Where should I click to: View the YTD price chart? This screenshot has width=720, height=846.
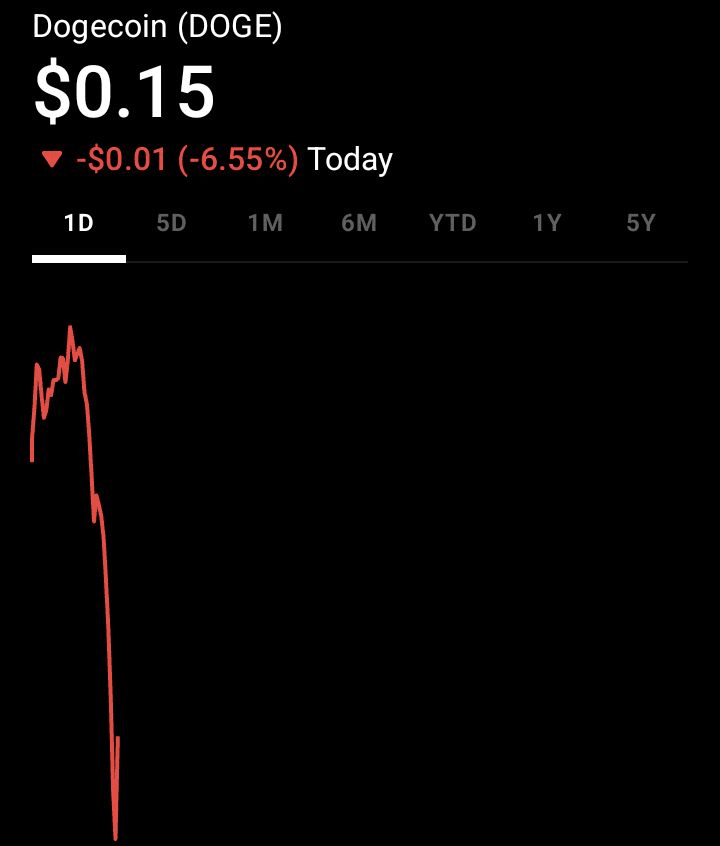(453, 223)
